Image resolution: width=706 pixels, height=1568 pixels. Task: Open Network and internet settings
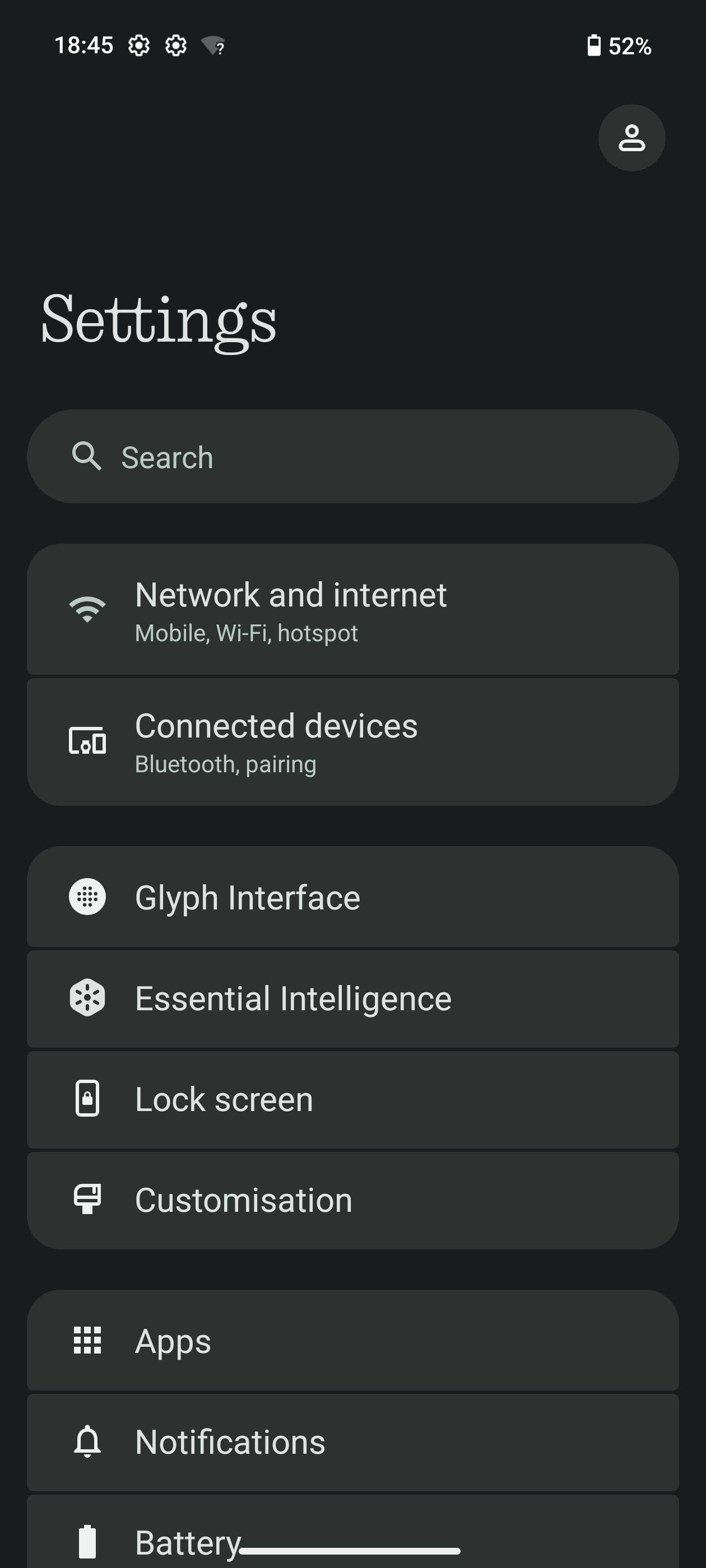pos(352,610)
